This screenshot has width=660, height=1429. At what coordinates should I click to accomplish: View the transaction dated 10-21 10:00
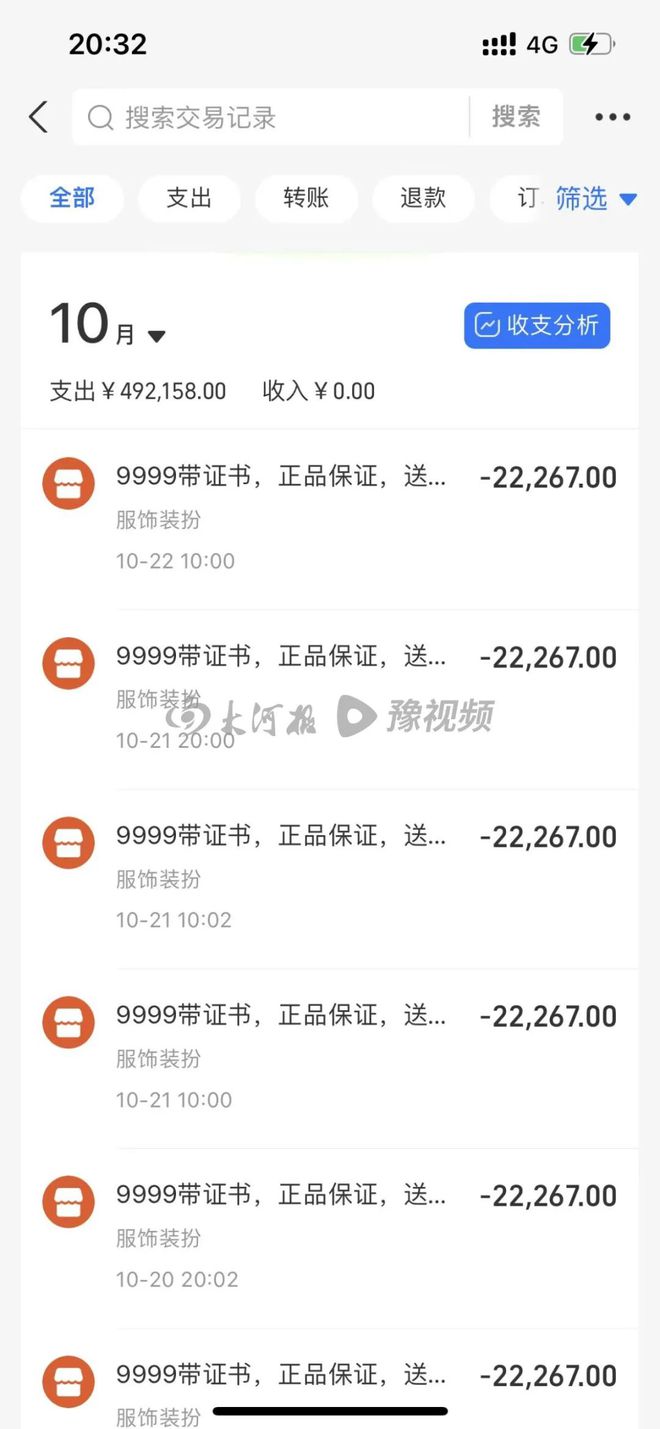click(x=330, y=1057)
